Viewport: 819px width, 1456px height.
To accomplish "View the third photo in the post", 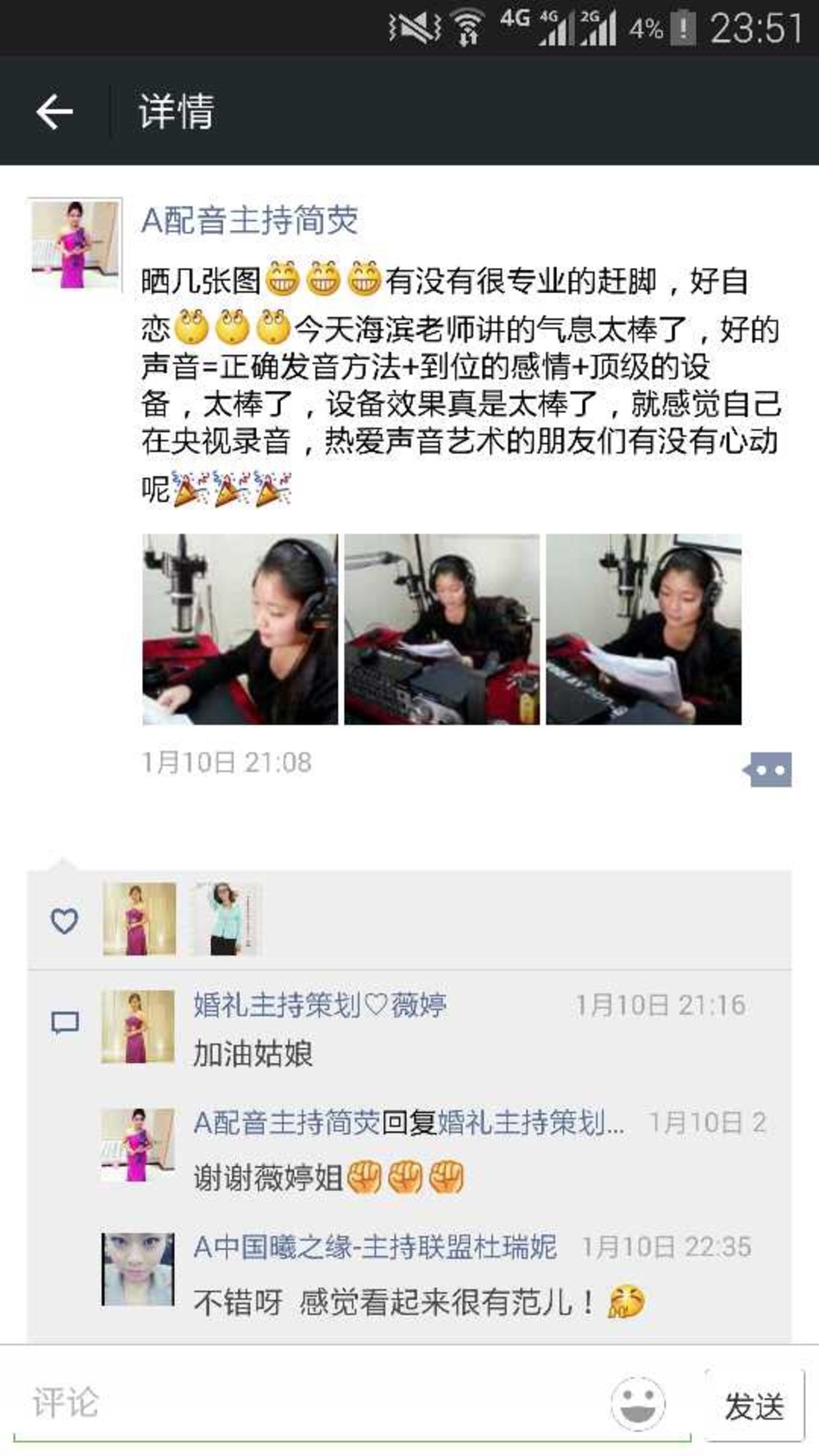I will (x=643, y=629).
